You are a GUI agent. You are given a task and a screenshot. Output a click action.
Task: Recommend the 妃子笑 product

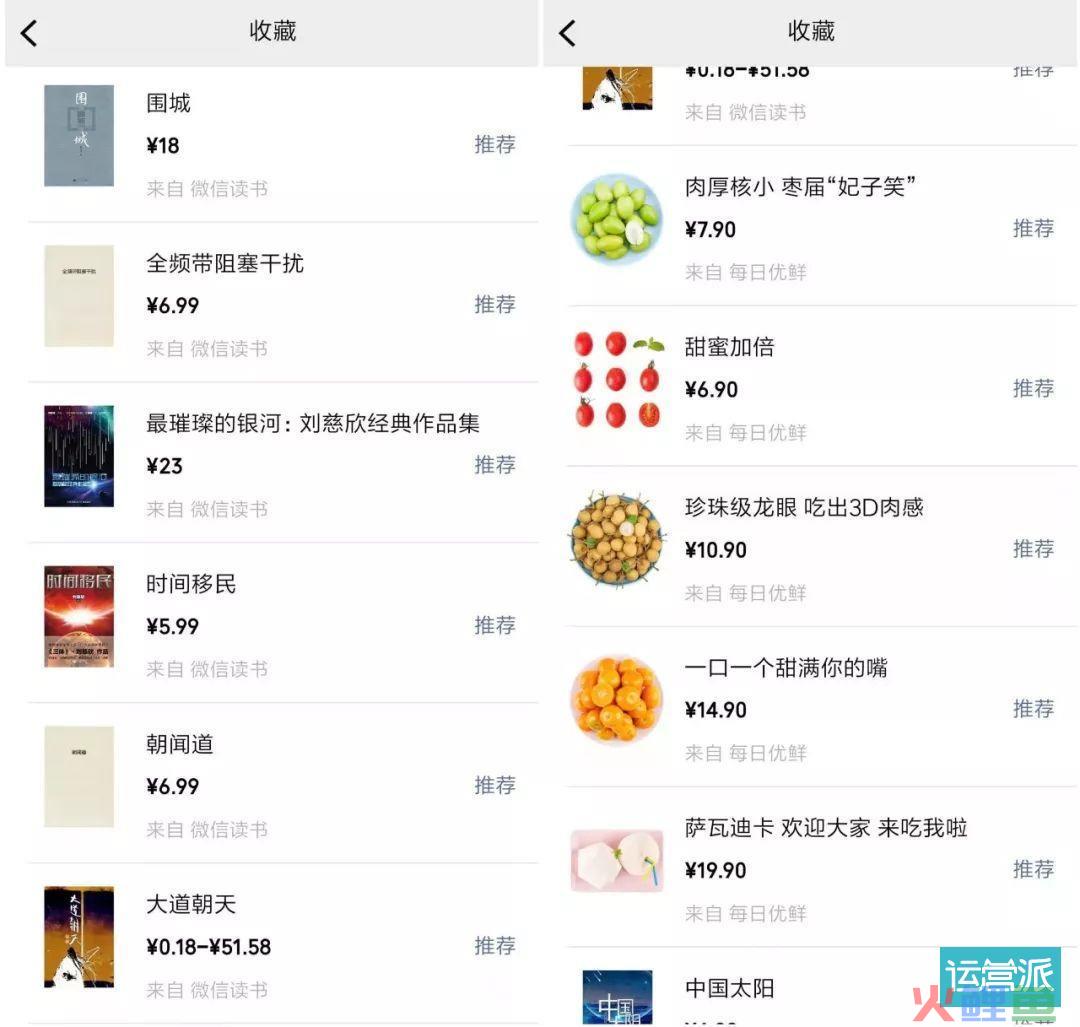click(x=1032, y=229)
